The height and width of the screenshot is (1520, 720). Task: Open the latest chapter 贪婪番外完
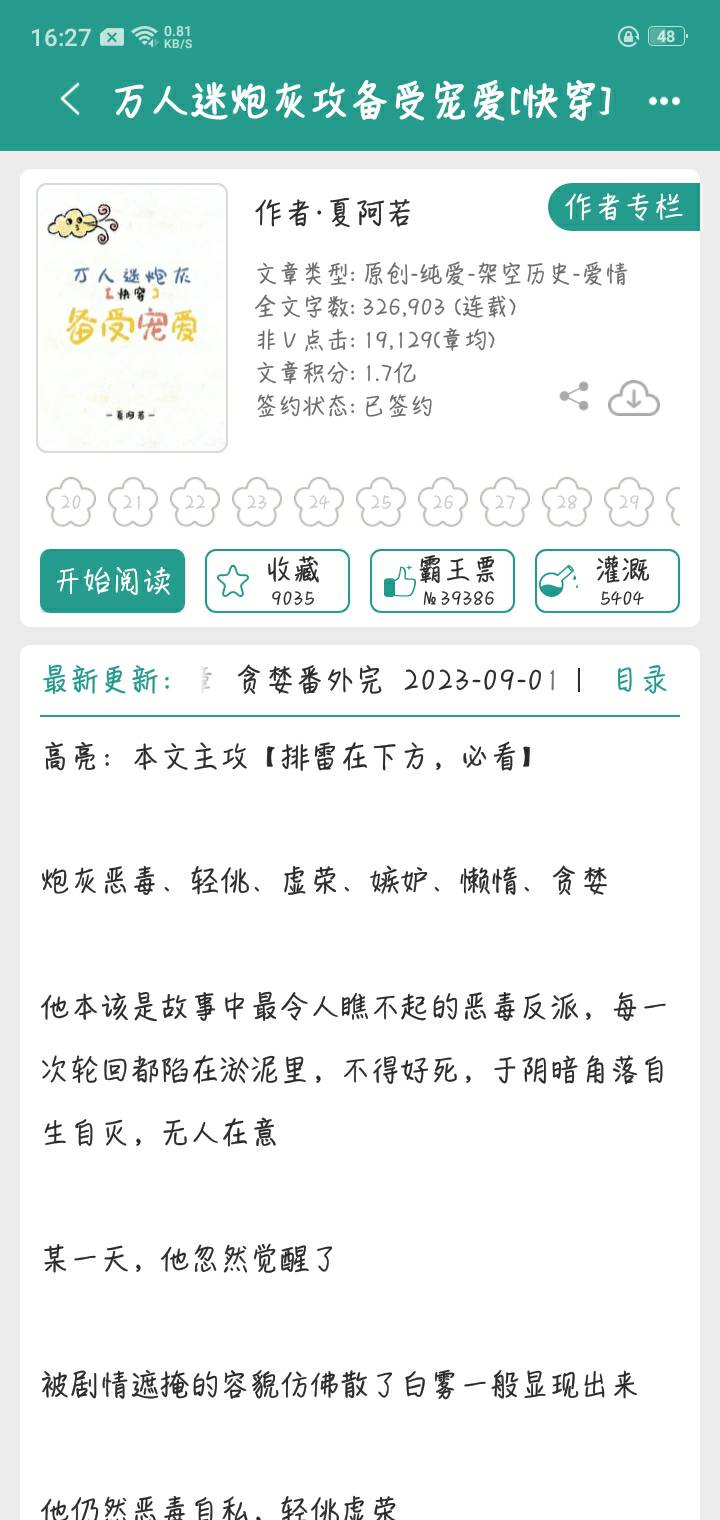click(x=310, y=680)
